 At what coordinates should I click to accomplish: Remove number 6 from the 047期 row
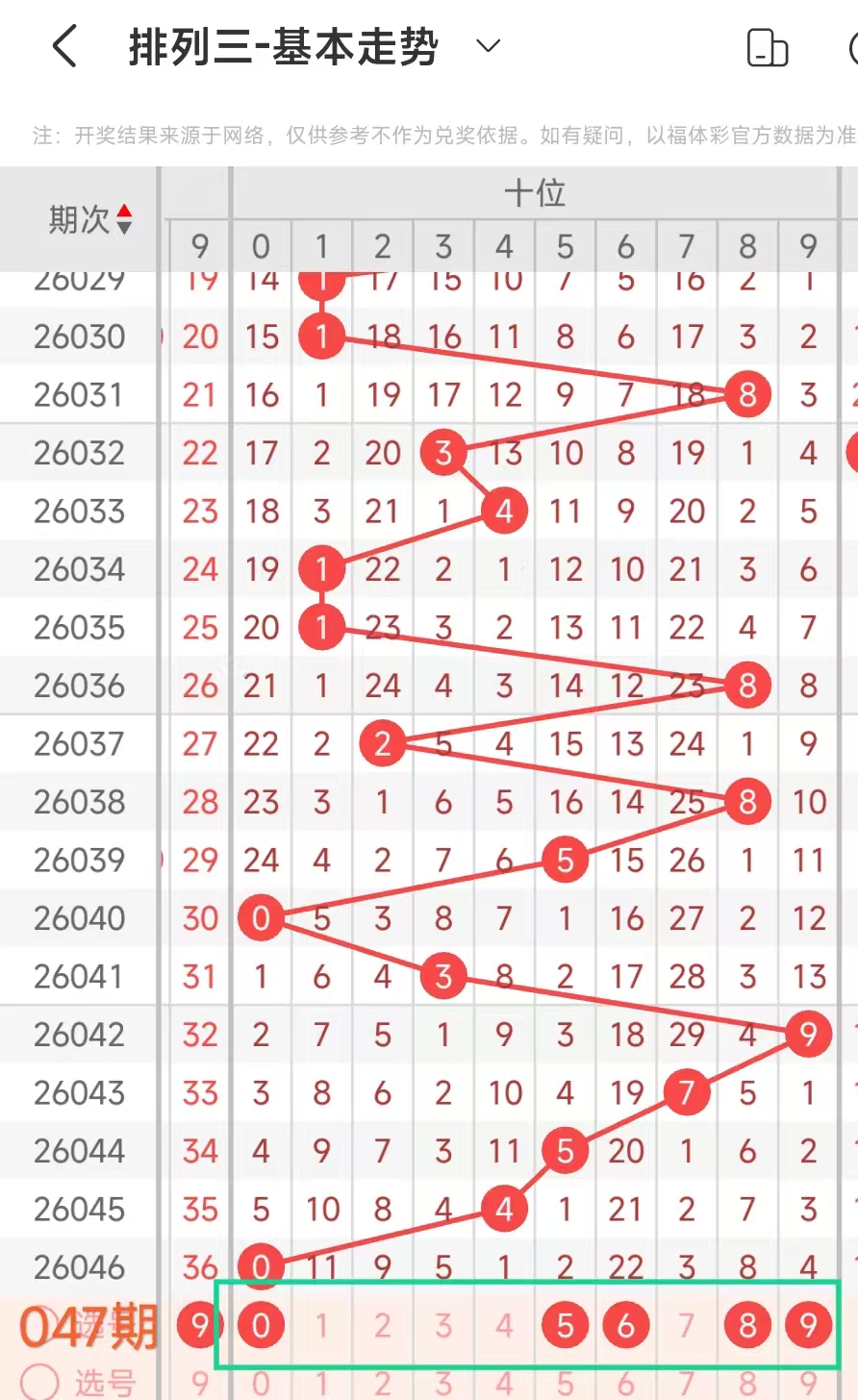(626, 1326)
